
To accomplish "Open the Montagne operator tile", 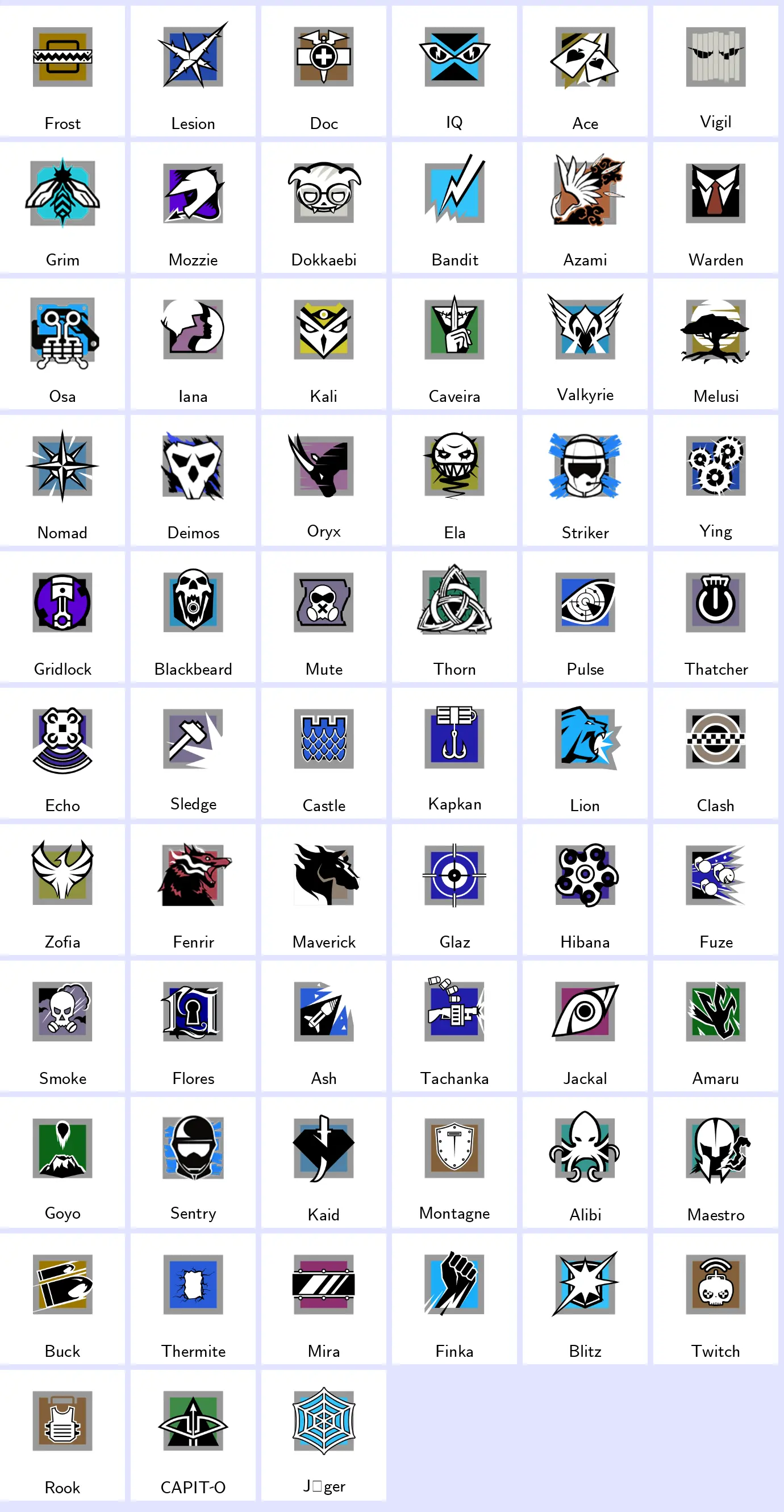I will tap(454, 1162).
